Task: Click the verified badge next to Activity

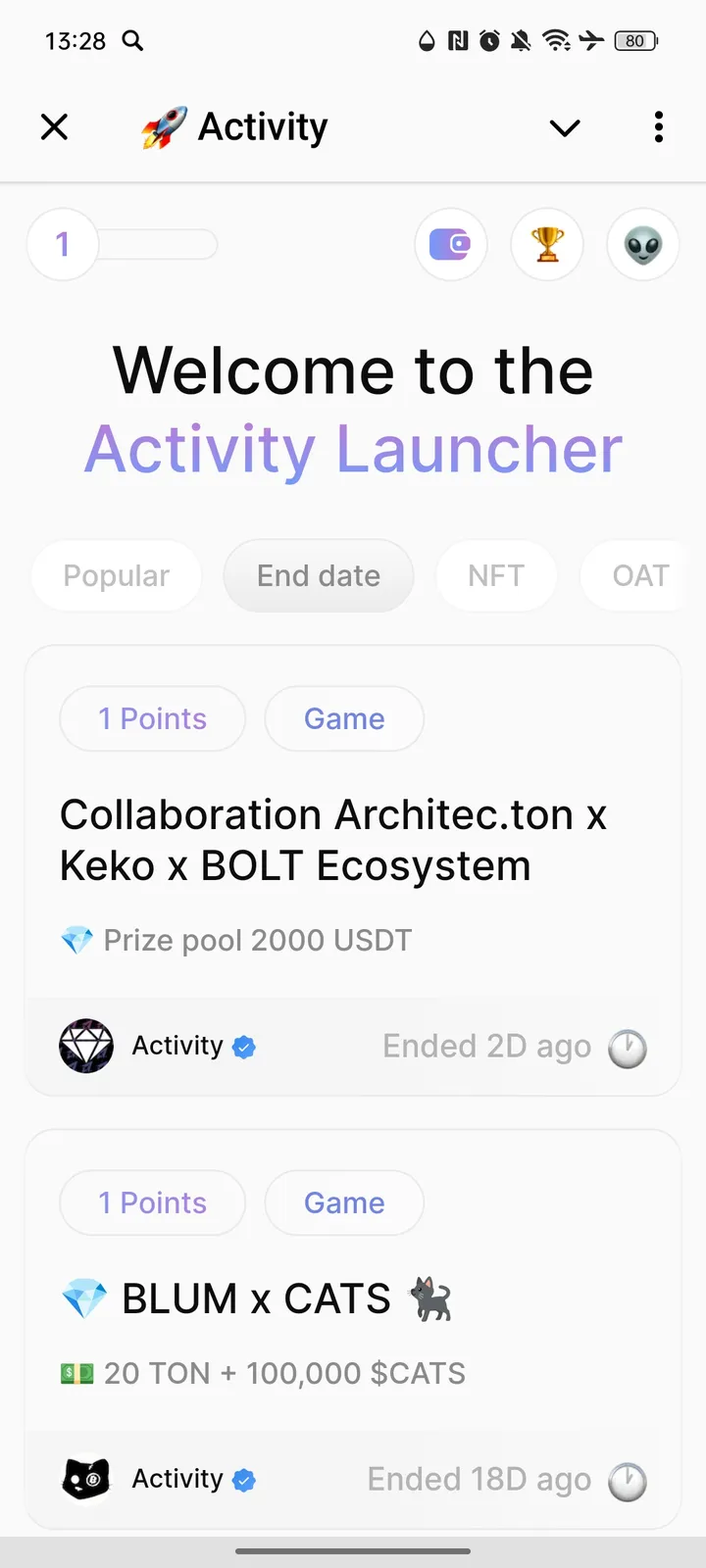Action: [x=243, y=1047]
